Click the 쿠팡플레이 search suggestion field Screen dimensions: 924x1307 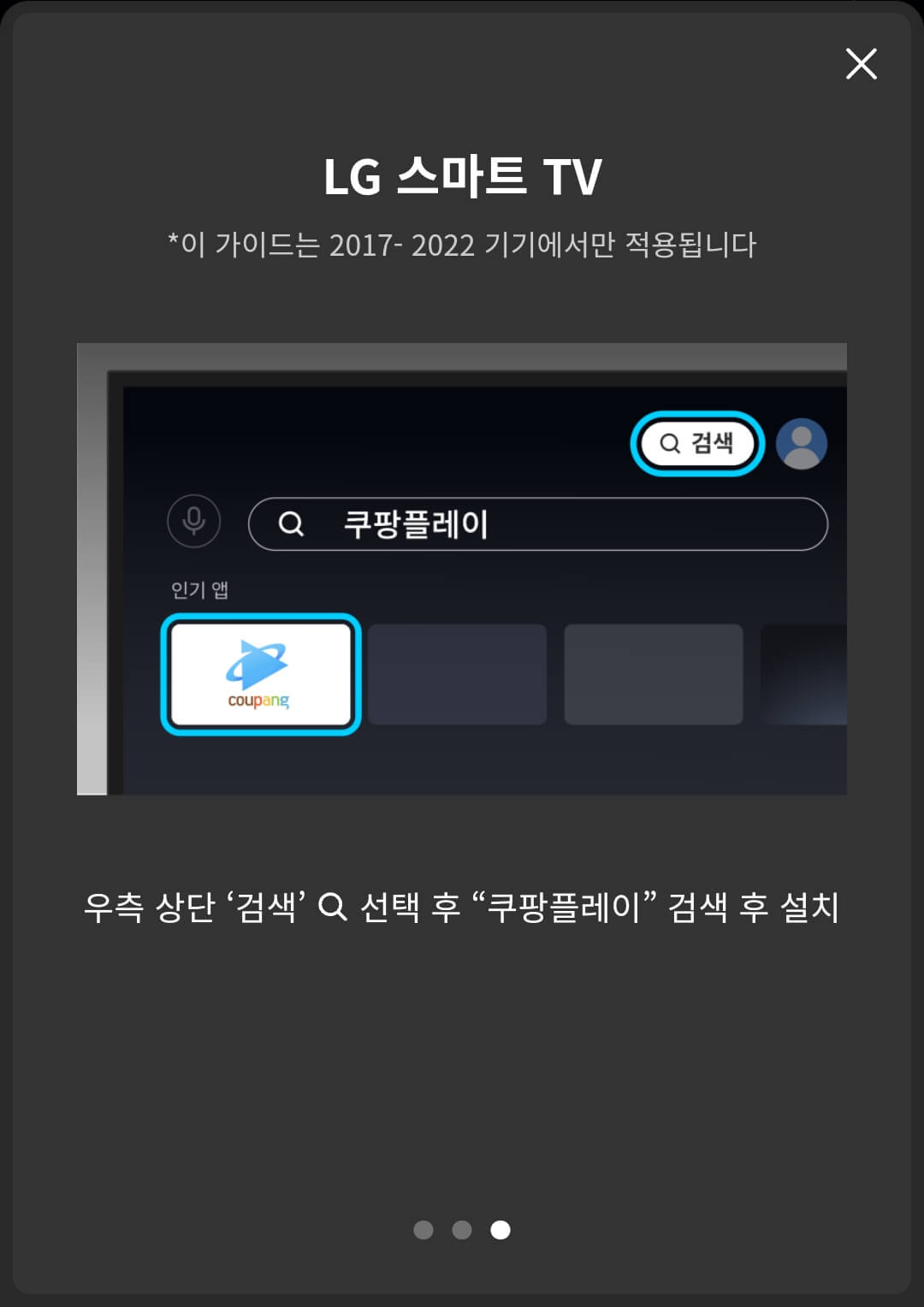click(539, 524)
